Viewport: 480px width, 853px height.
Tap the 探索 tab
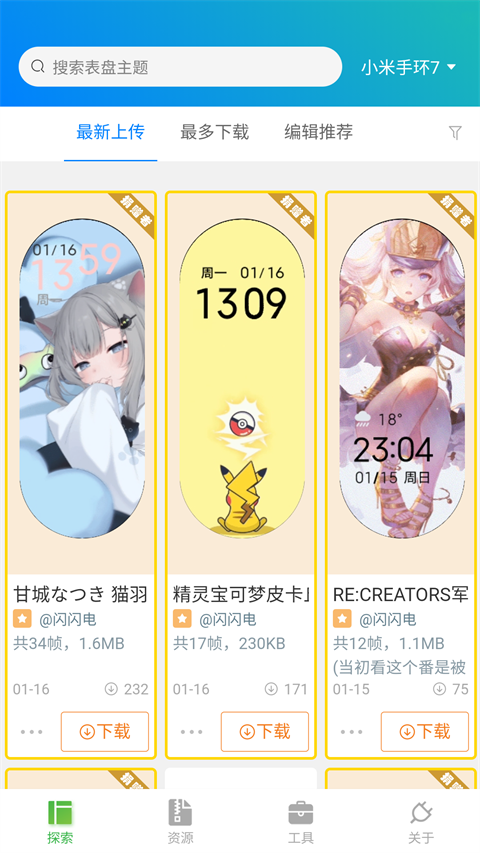point(60,821)
